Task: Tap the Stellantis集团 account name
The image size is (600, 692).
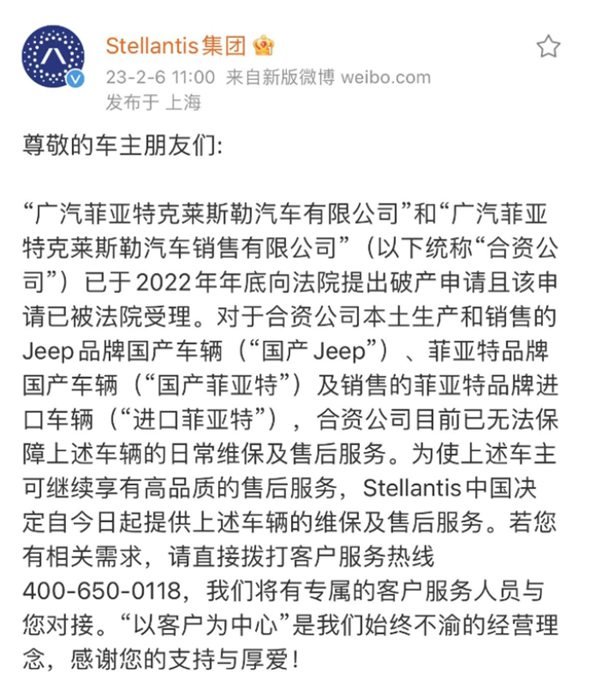Action: click(178, 45)
